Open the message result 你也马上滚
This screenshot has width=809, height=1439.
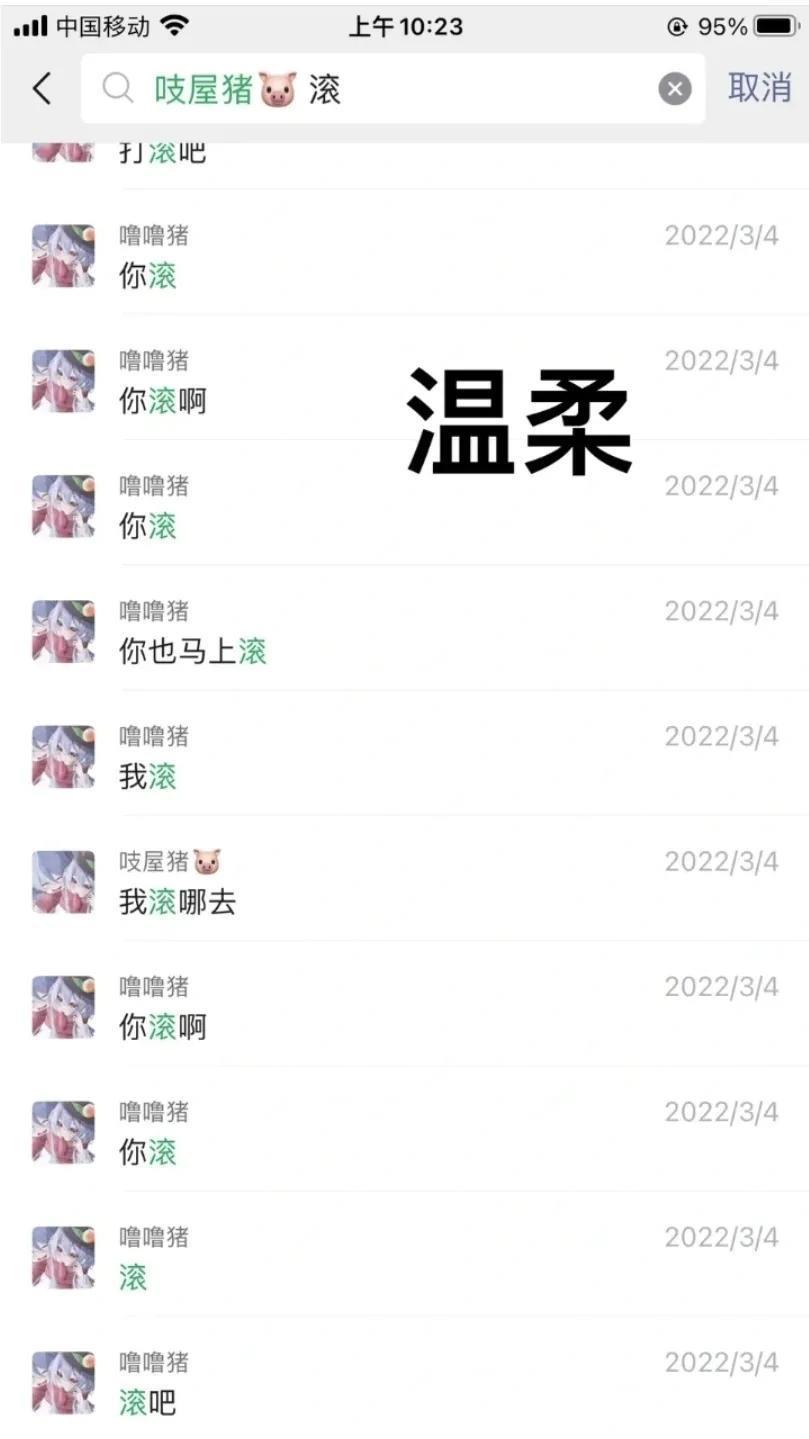[400, 632]
